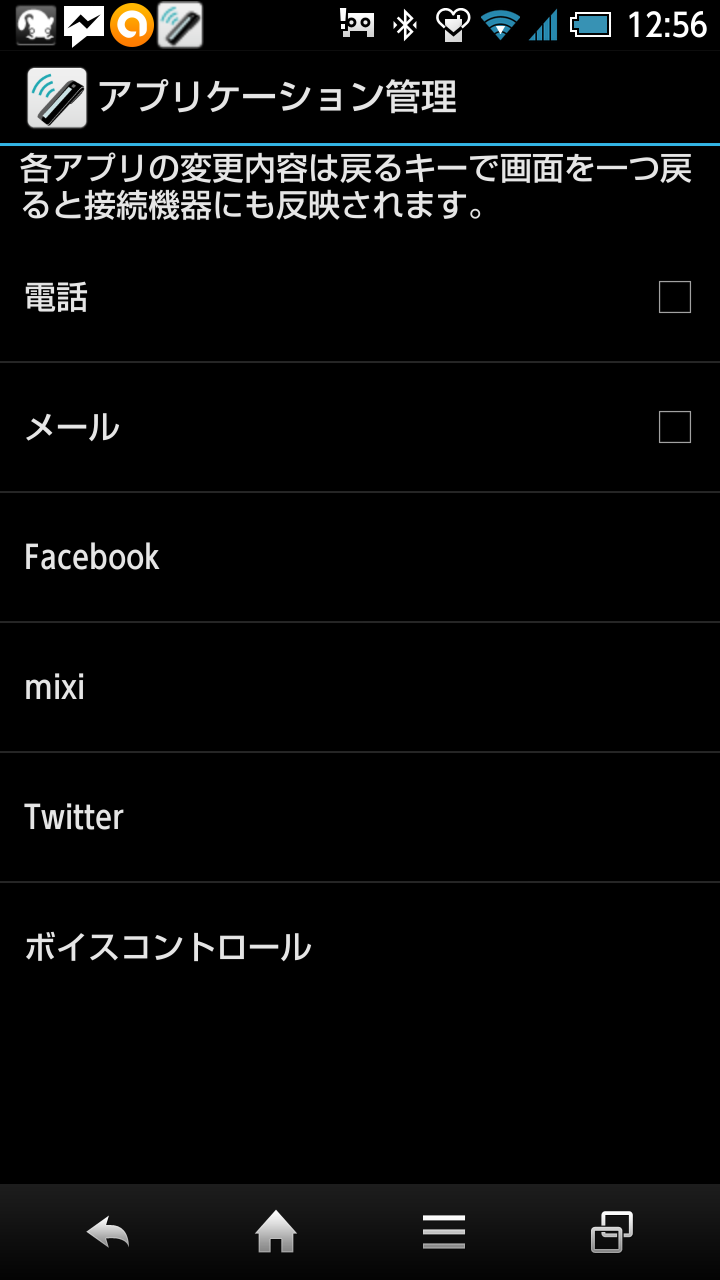Viewport: 720px width, 1280px height.
Task: Open the mixi row
Action: click(x=360, y=687)
